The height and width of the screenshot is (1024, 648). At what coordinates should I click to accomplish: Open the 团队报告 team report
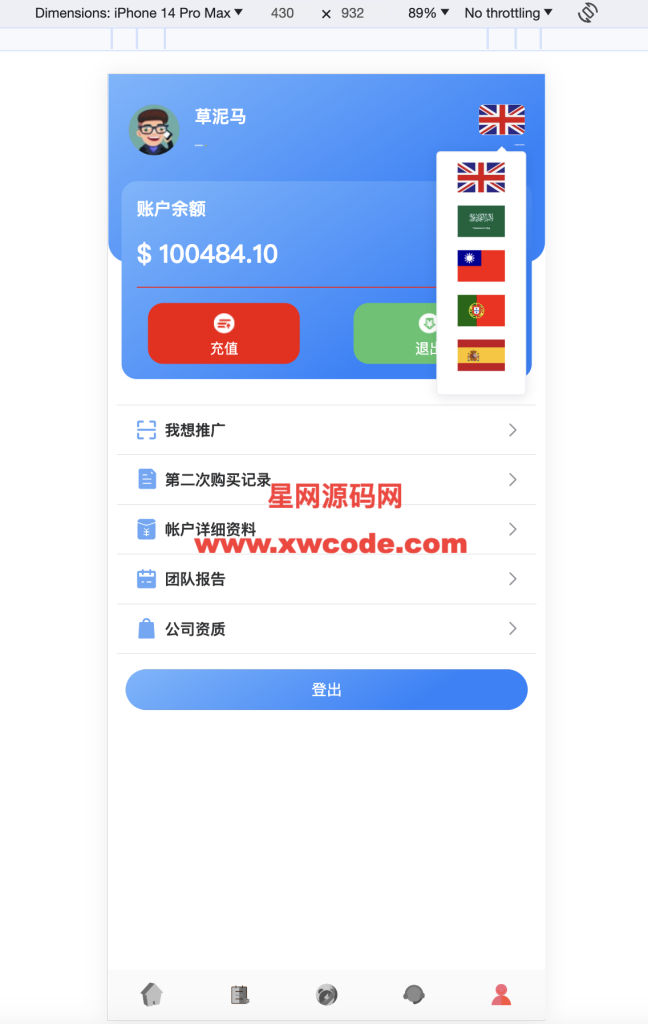click(326, 579)
